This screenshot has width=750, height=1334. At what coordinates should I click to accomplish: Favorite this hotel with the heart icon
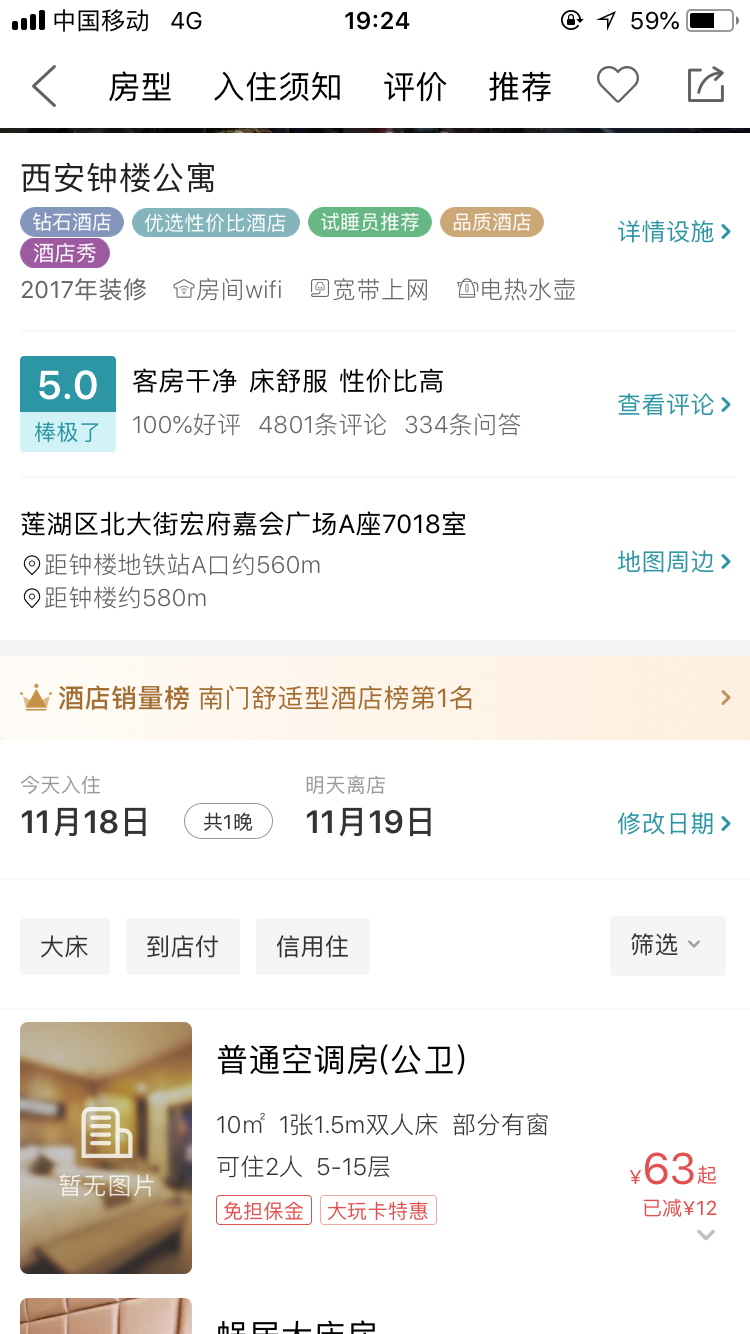(617, 86)
